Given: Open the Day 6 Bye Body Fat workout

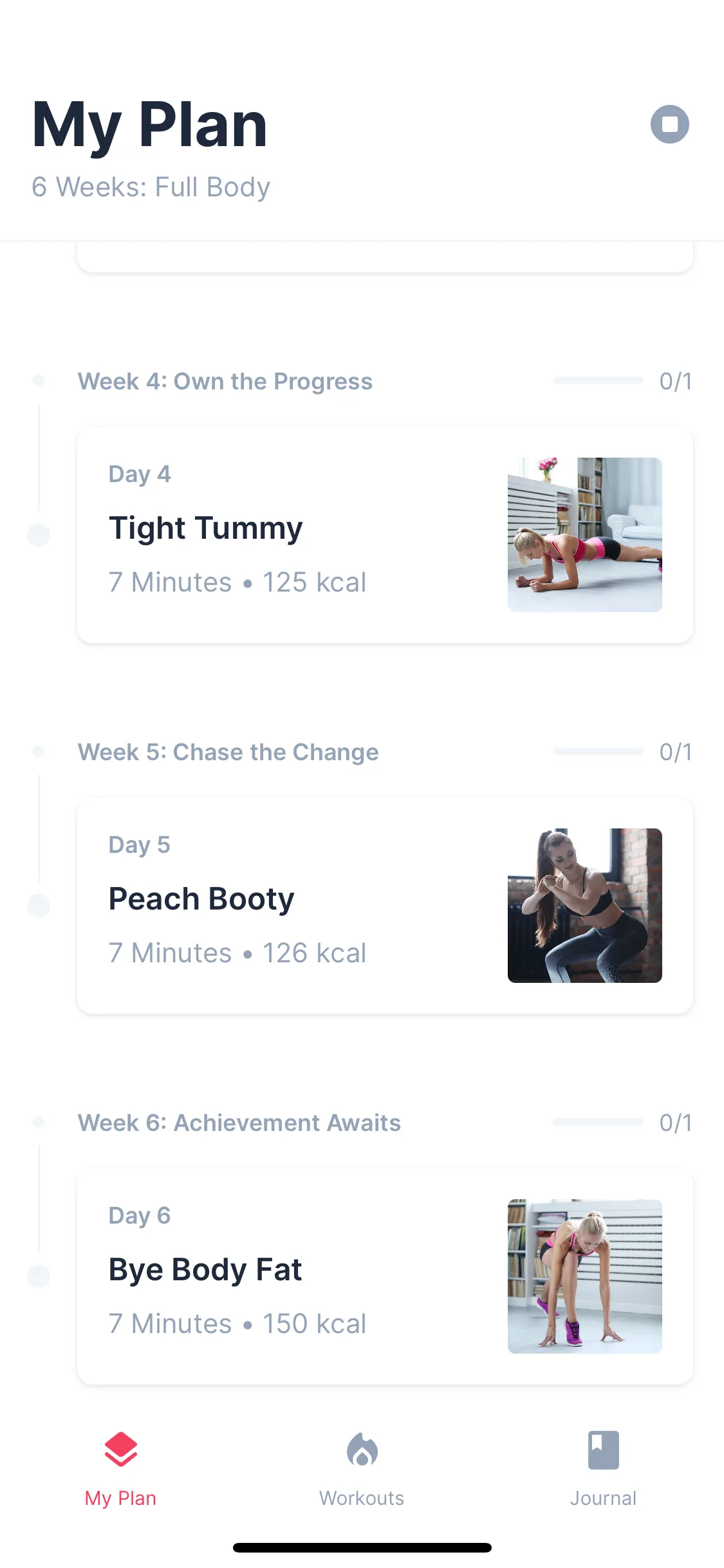Looking at the screenshot, I should (385, 1276).
